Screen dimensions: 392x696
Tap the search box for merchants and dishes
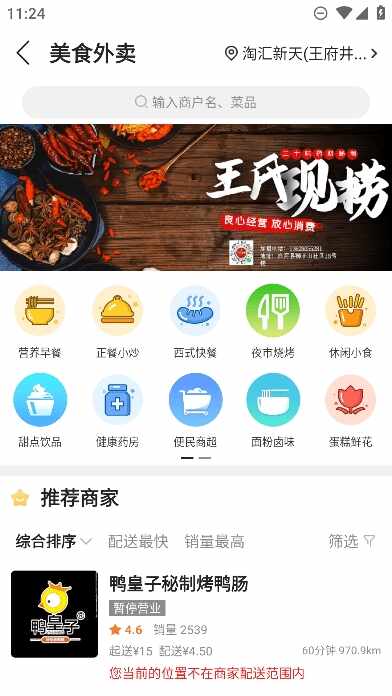click(196, 102)
